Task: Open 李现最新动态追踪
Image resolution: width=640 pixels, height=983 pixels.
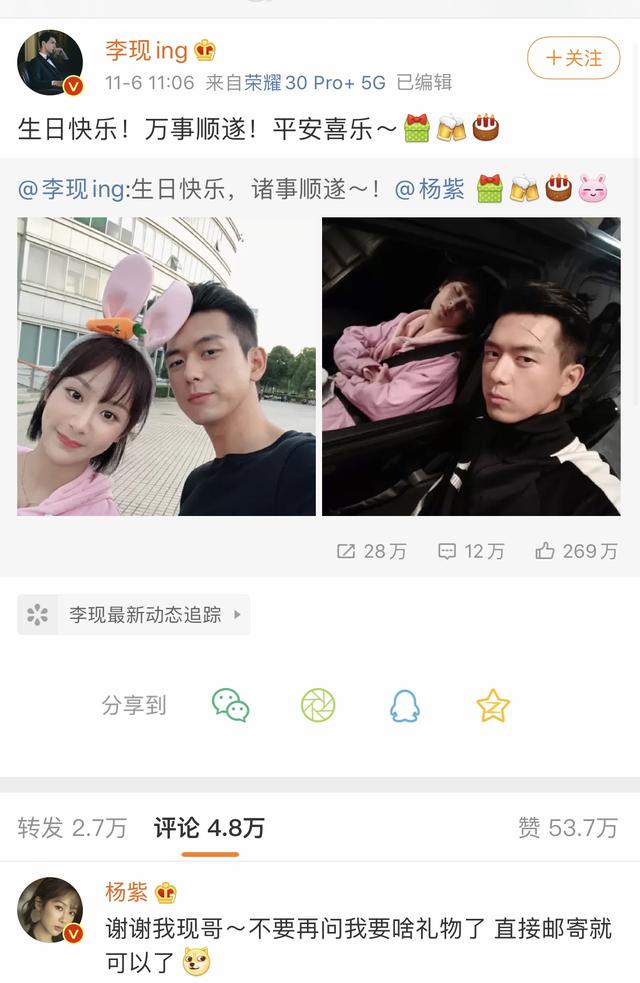Action: point(134,615)
